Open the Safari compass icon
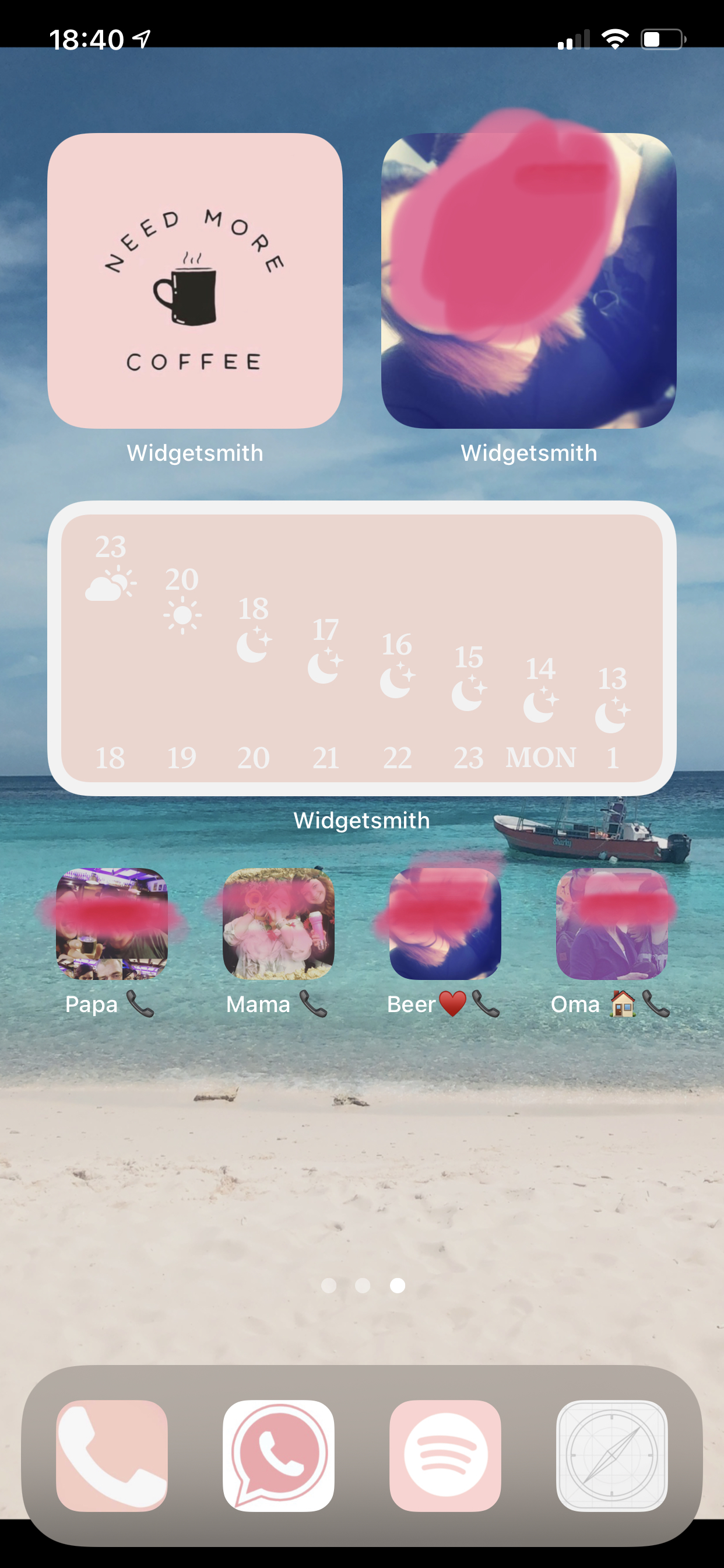 612,1455
